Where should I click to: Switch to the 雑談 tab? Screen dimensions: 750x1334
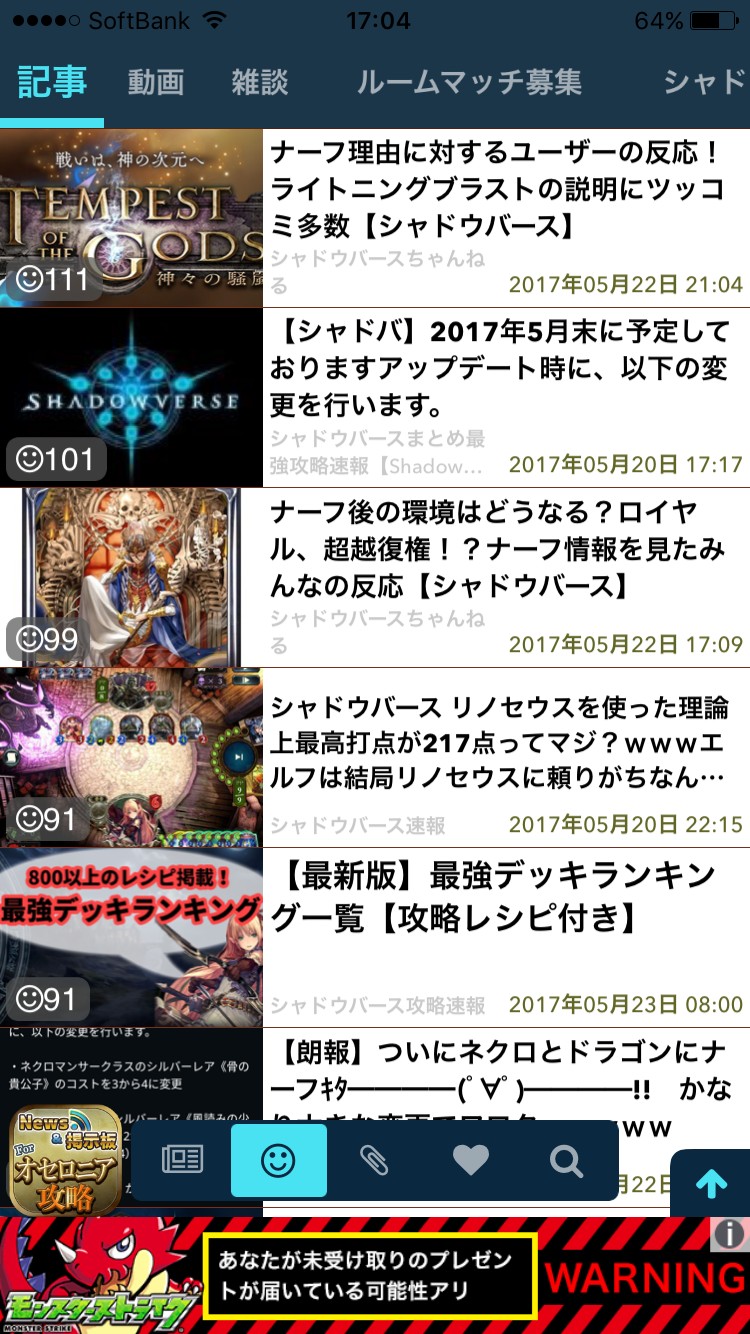260,82
